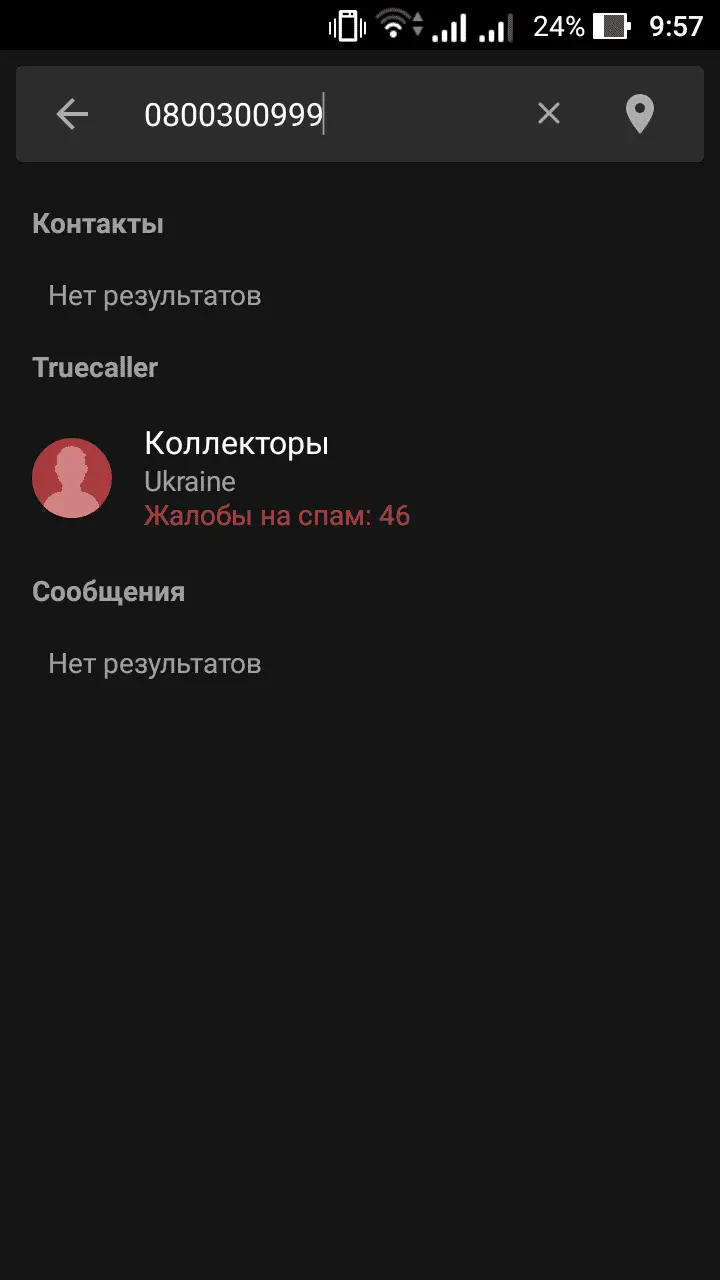This screenshot has width=720, height=1280.
Task: Open the location pin filter
Action: [639, 114]
